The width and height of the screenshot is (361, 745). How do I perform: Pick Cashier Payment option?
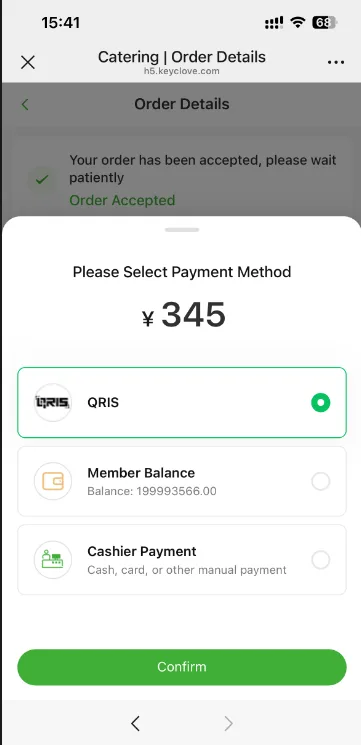pyautogui.click(x=182, y=560)
